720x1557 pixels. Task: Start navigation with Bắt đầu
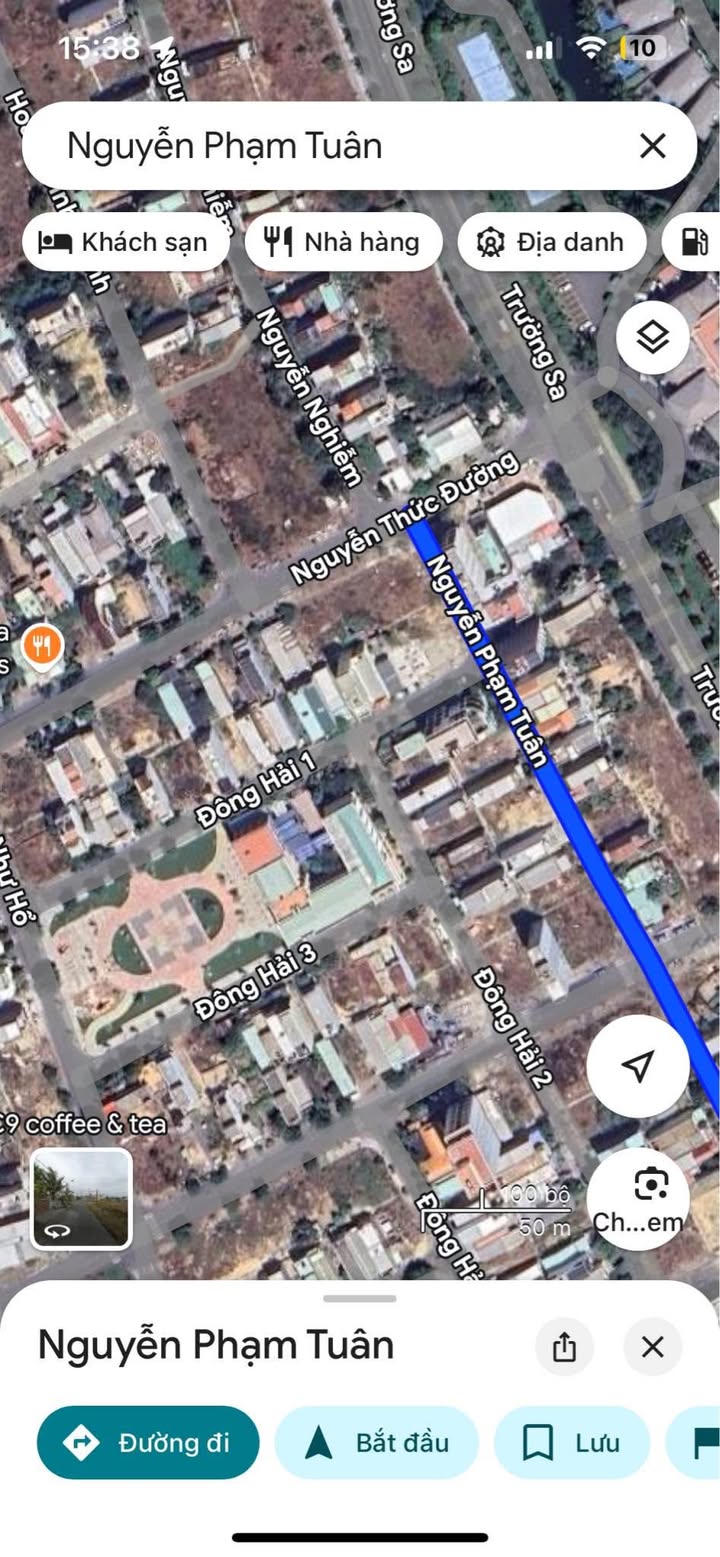[376, 1442]
